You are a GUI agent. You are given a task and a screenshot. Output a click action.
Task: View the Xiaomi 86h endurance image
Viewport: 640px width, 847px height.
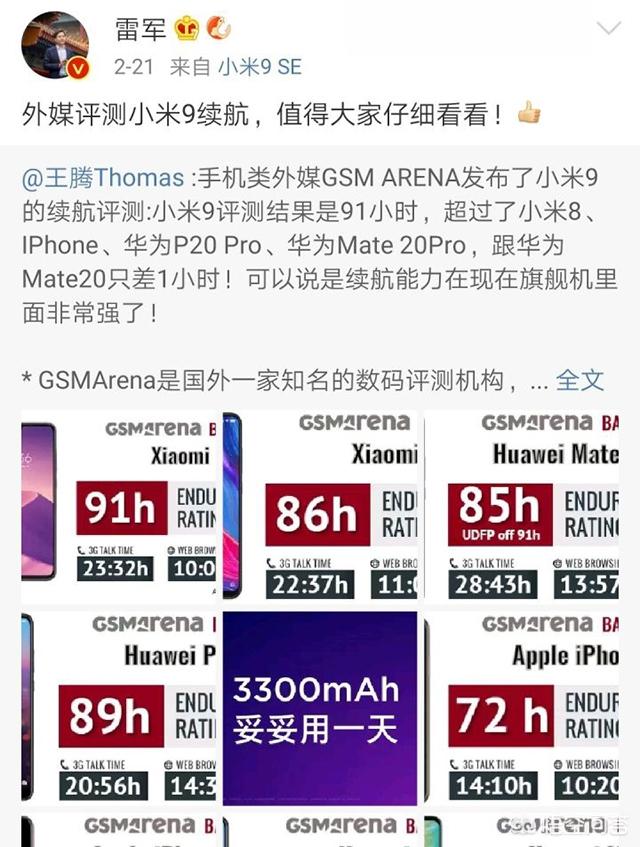[x=320, y=505]
